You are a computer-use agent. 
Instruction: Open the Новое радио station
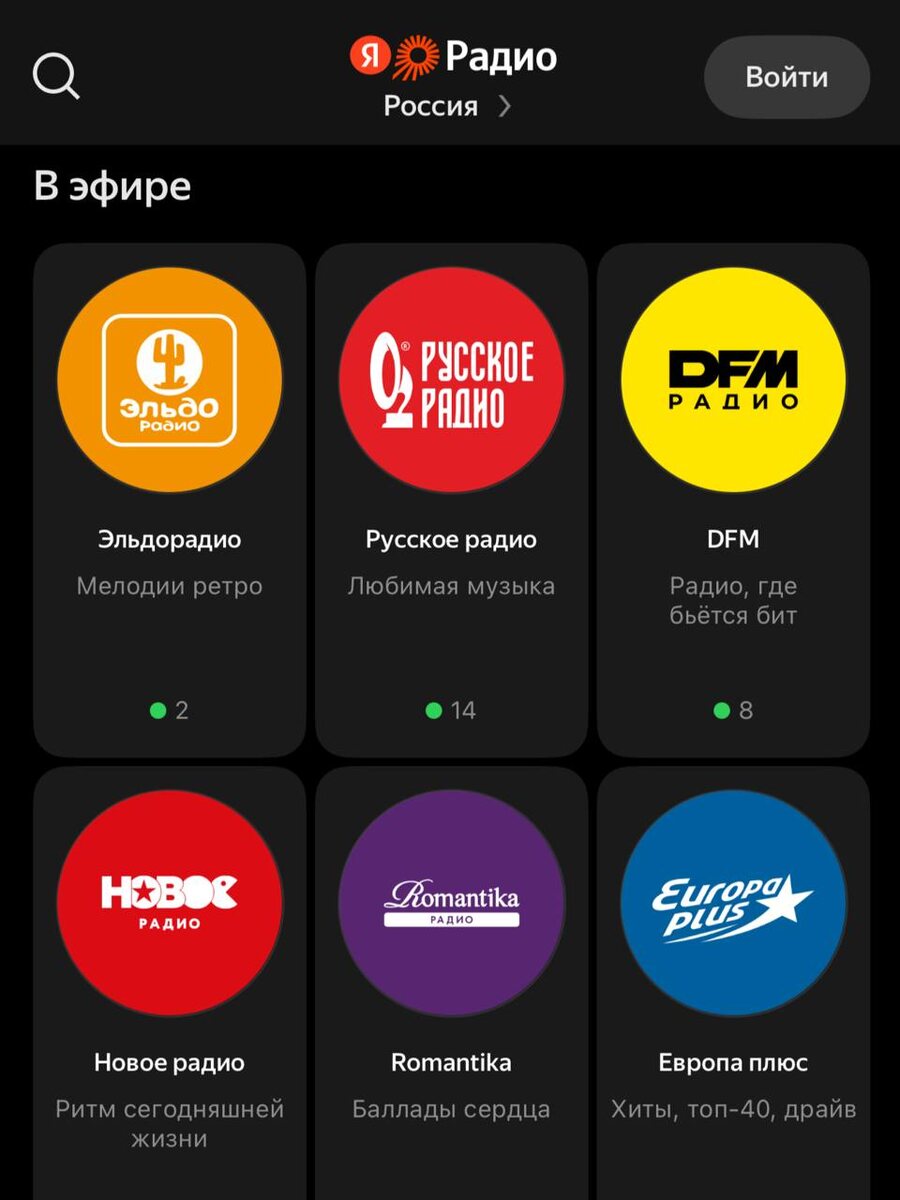pyautogui.click(x=170, y=984)
